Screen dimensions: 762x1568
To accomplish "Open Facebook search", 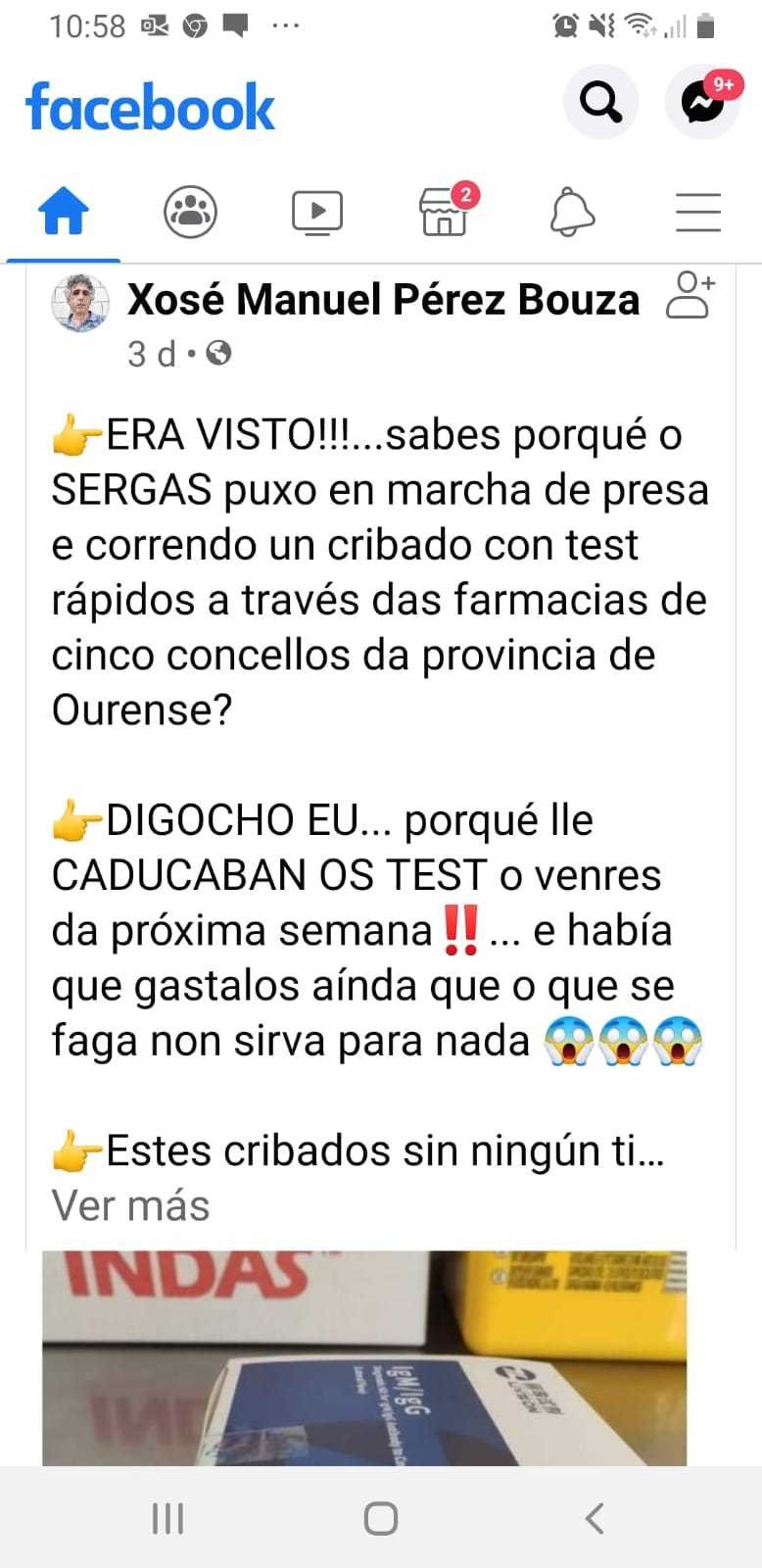I will click(x=600, y=101).
